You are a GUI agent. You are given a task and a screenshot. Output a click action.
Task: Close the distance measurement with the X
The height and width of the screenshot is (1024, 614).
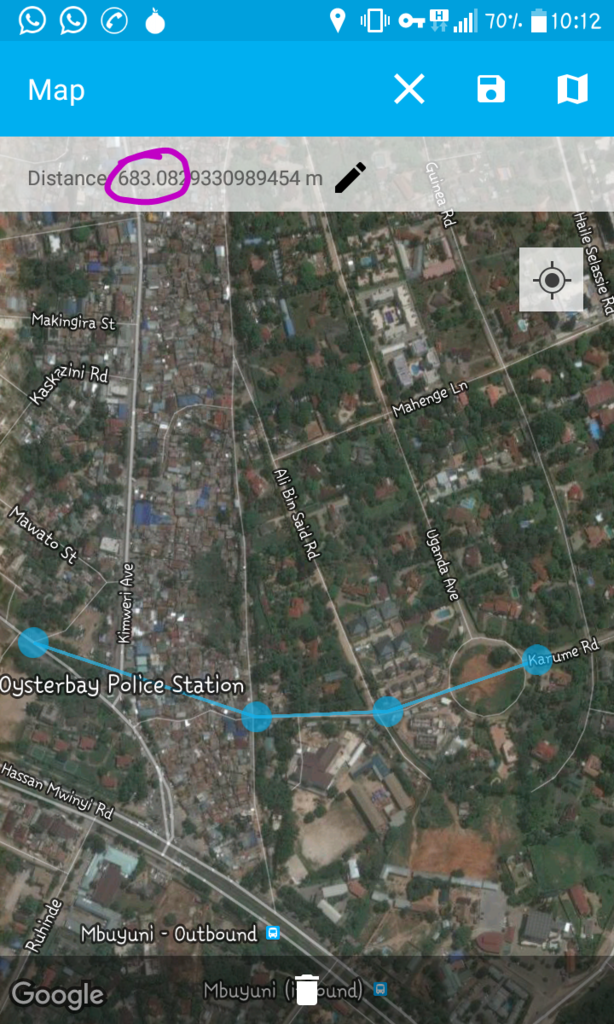(409, 90)
